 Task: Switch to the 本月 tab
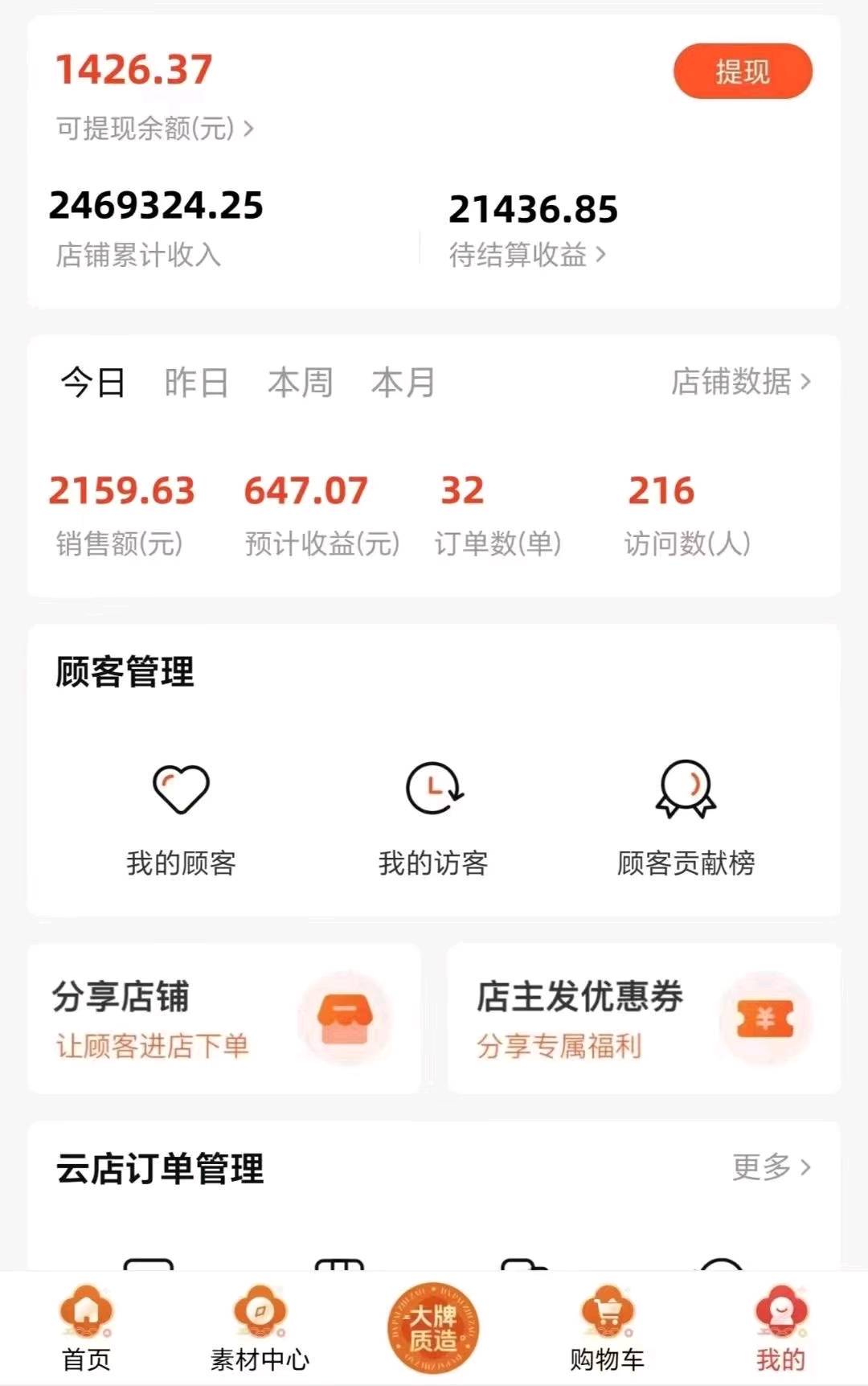pos(403,382)
